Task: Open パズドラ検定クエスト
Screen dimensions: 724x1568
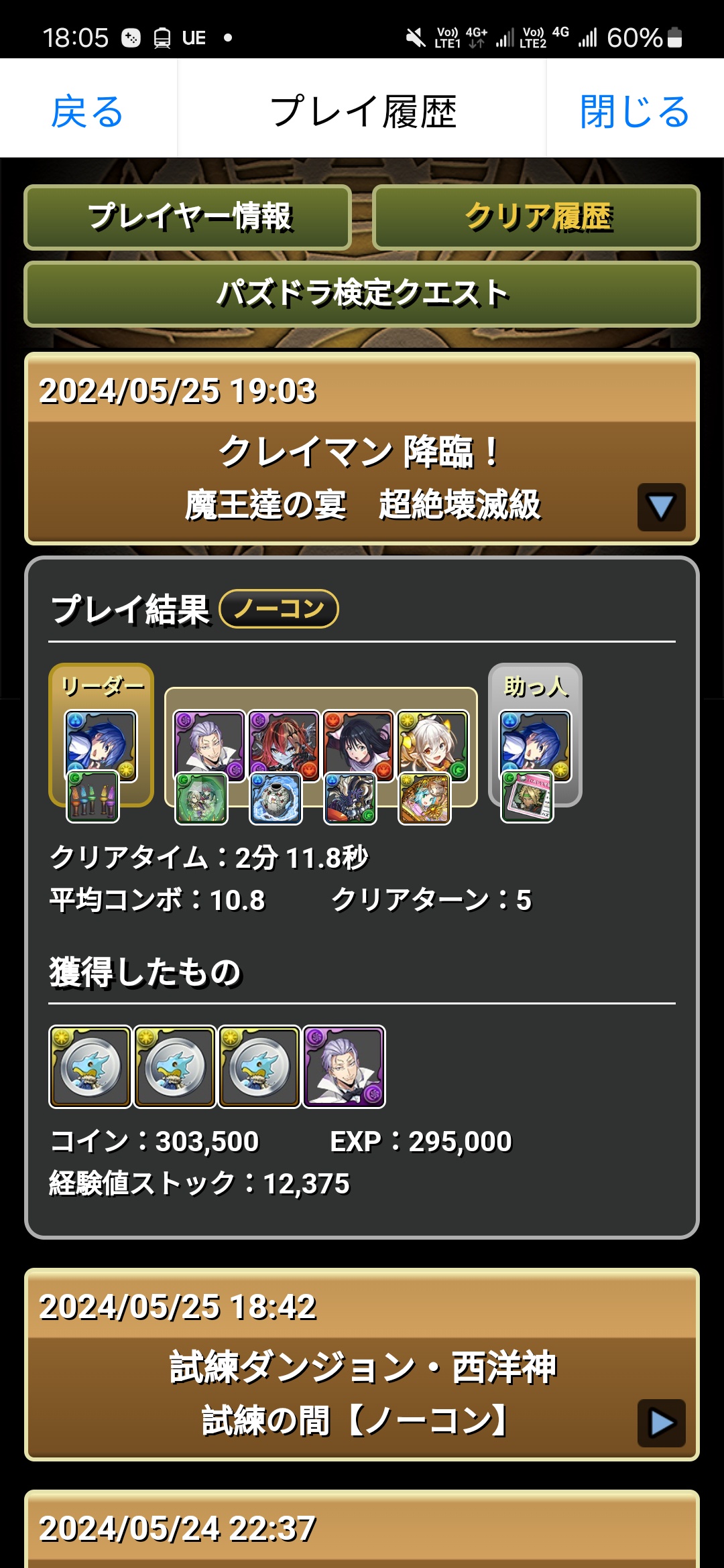Action: tap(362, 293)
